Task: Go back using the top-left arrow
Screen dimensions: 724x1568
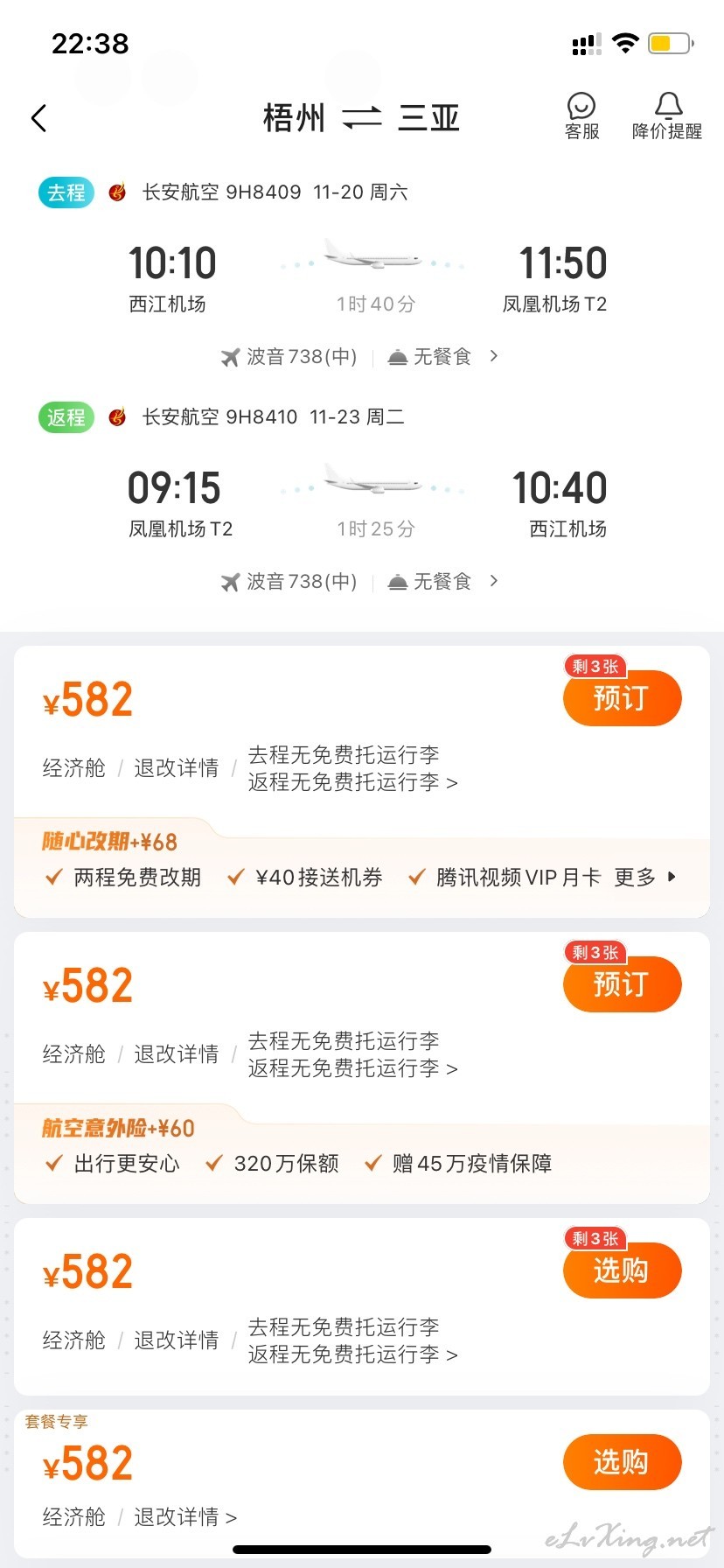Action: click(38, 118)
